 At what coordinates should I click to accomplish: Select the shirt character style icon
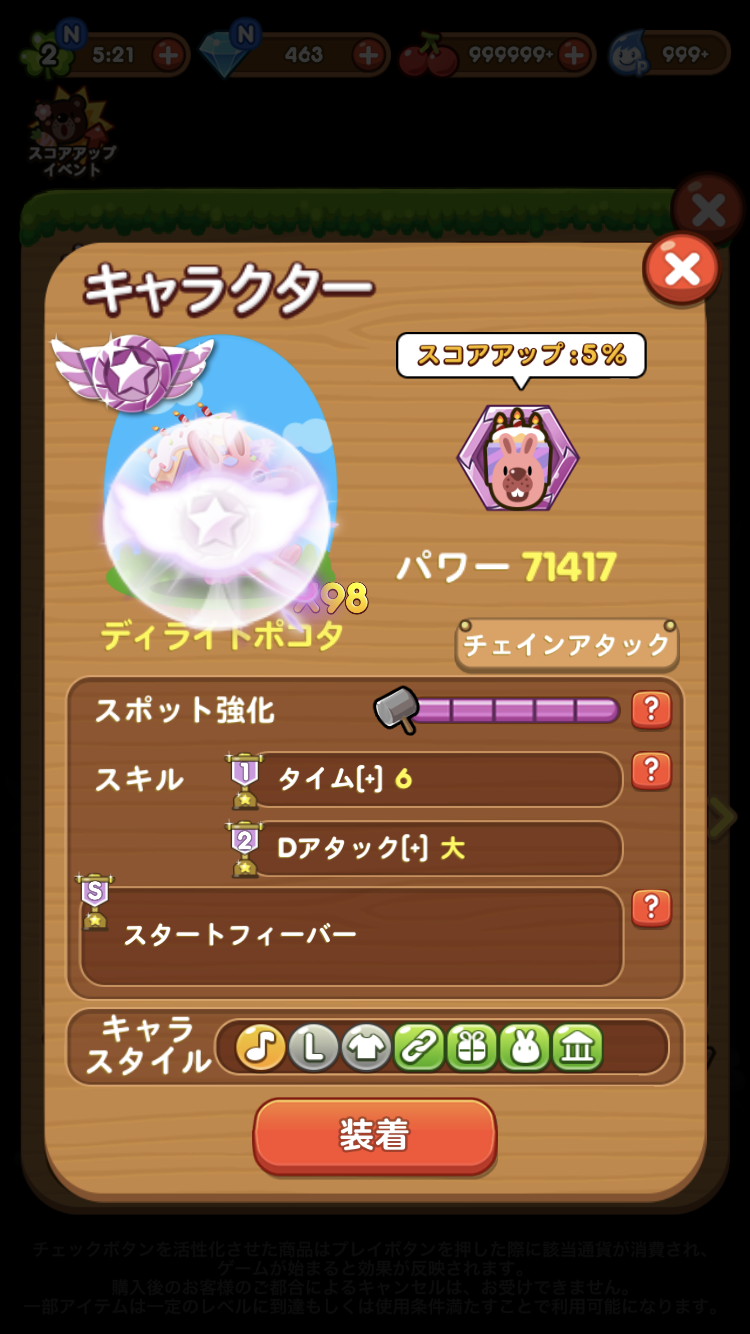[x=366, y=1047]
